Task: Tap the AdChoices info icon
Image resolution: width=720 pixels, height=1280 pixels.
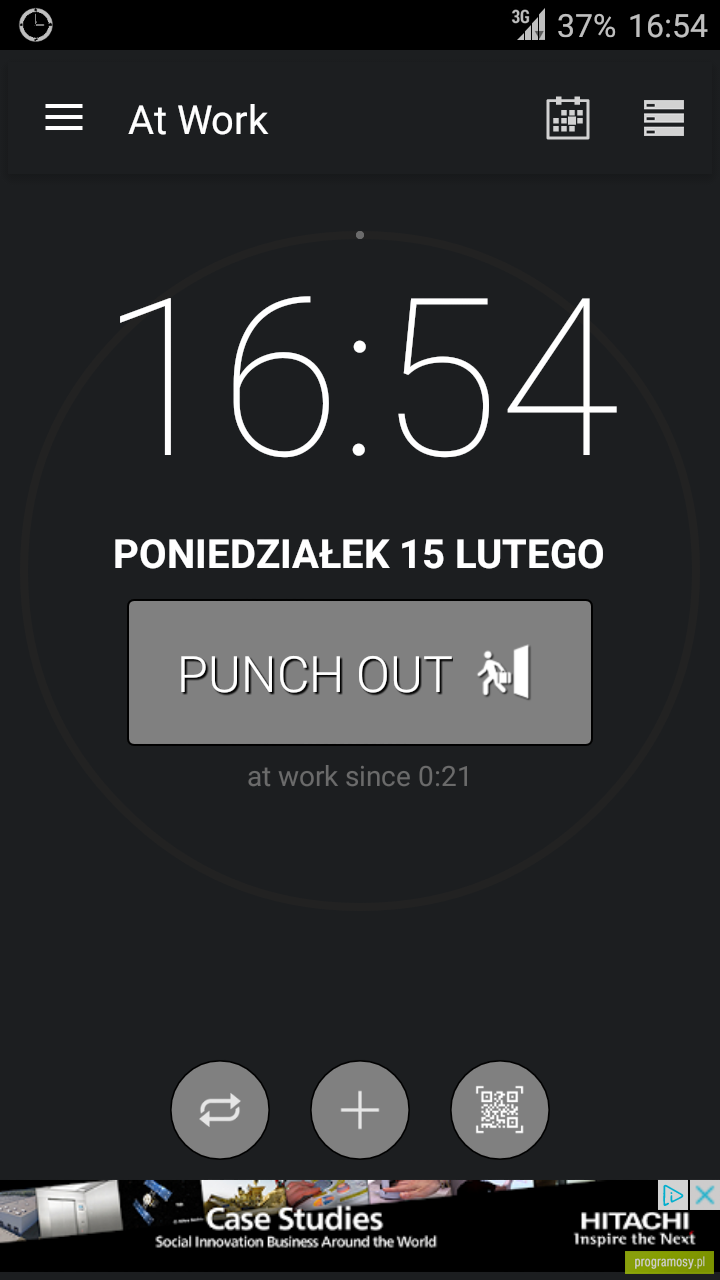Action: (x=675, y=1195)
